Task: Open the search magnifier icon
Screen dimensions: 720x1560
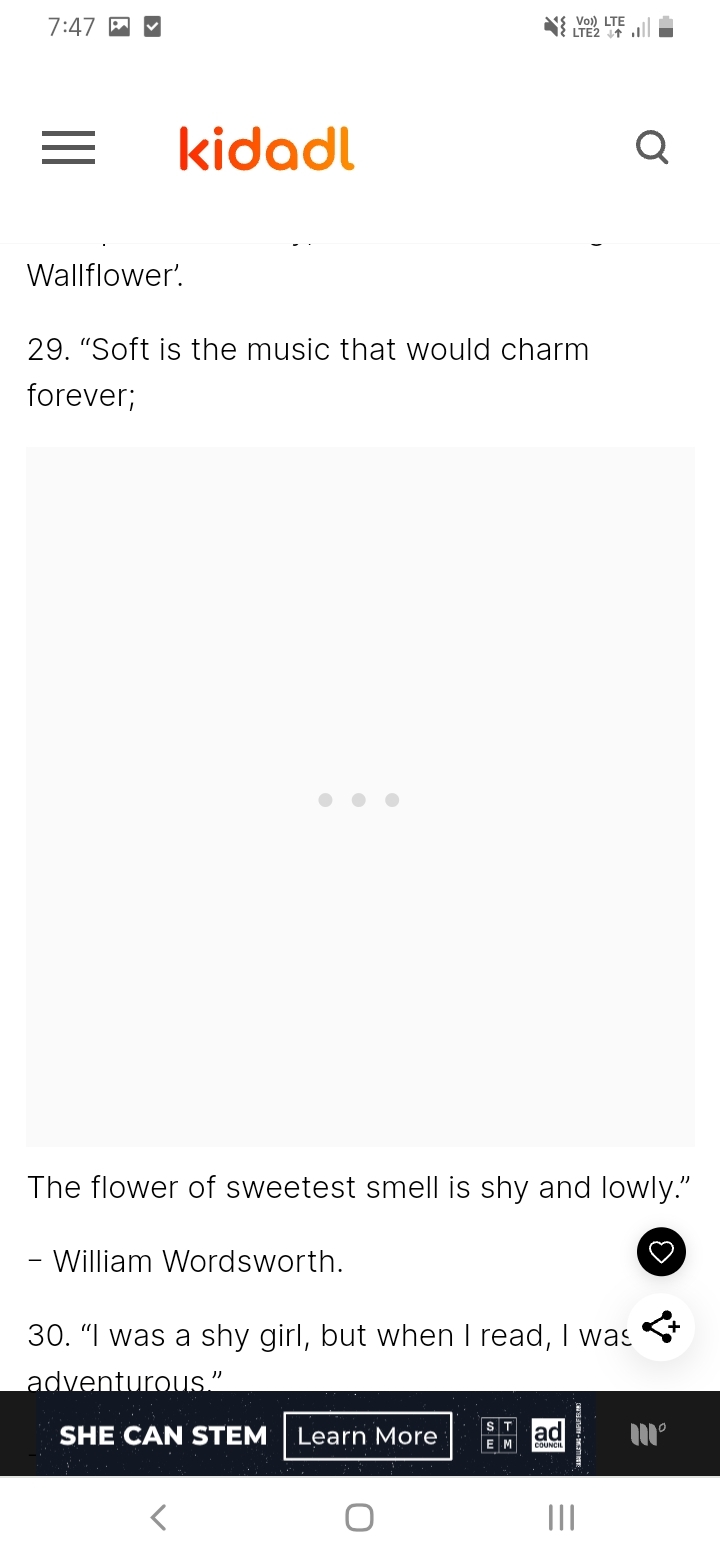Action: [x=652, y=148]
